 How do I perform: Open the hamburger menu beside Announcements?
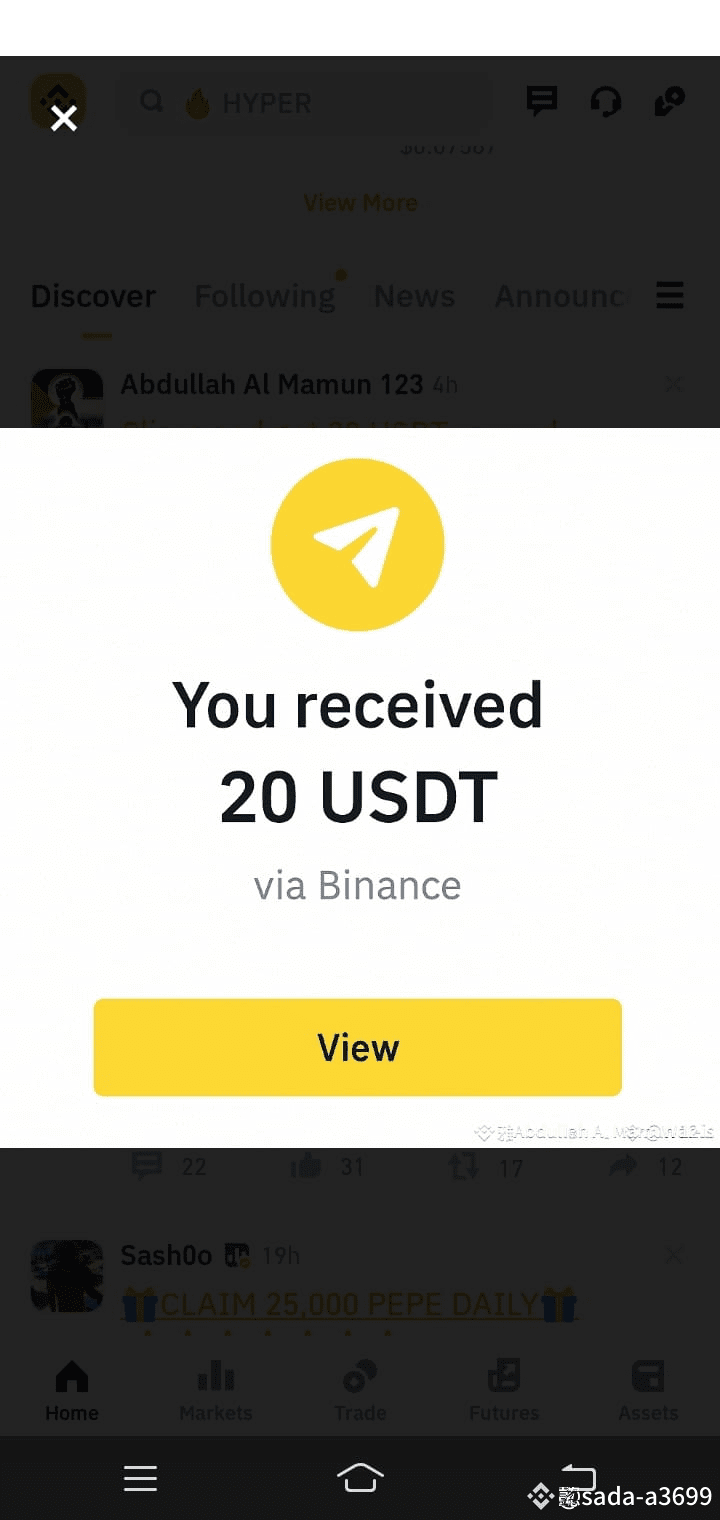pyautogui.click(x=670, y=296)
